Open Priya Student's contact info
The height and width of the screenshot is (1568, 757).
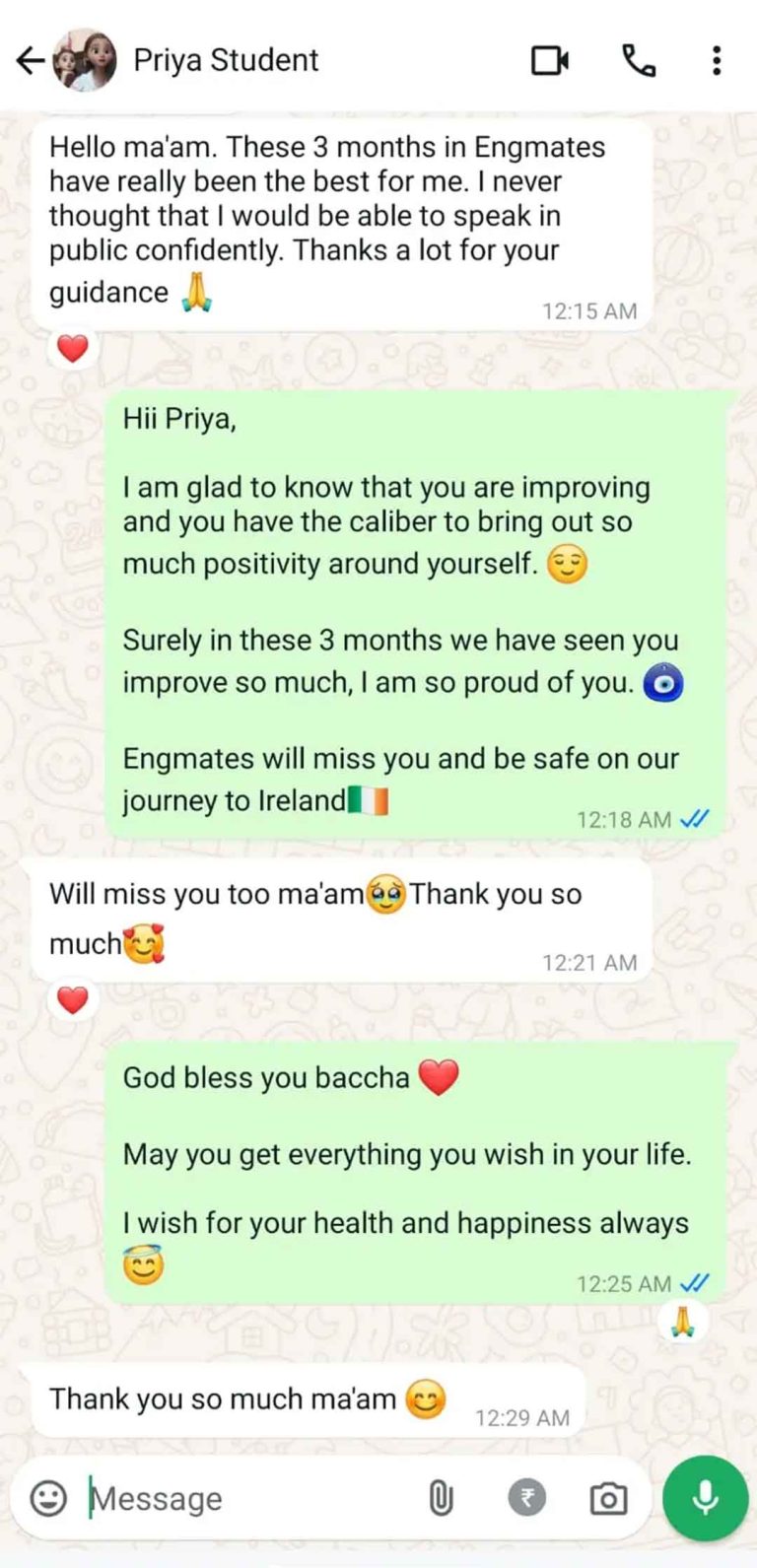[x=226, y=60]
